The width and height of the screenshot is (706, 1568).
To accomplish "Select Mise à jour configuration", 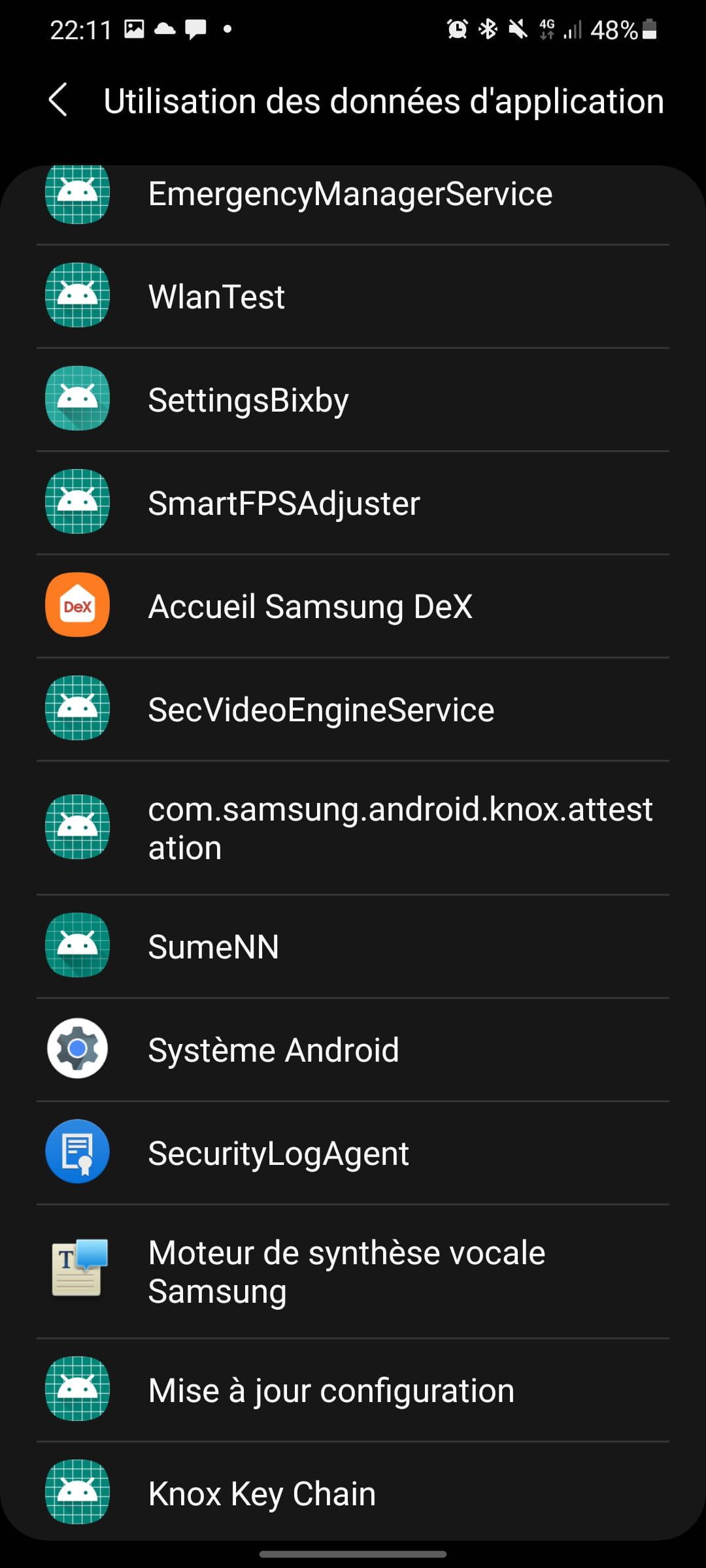I will 353,1390.
